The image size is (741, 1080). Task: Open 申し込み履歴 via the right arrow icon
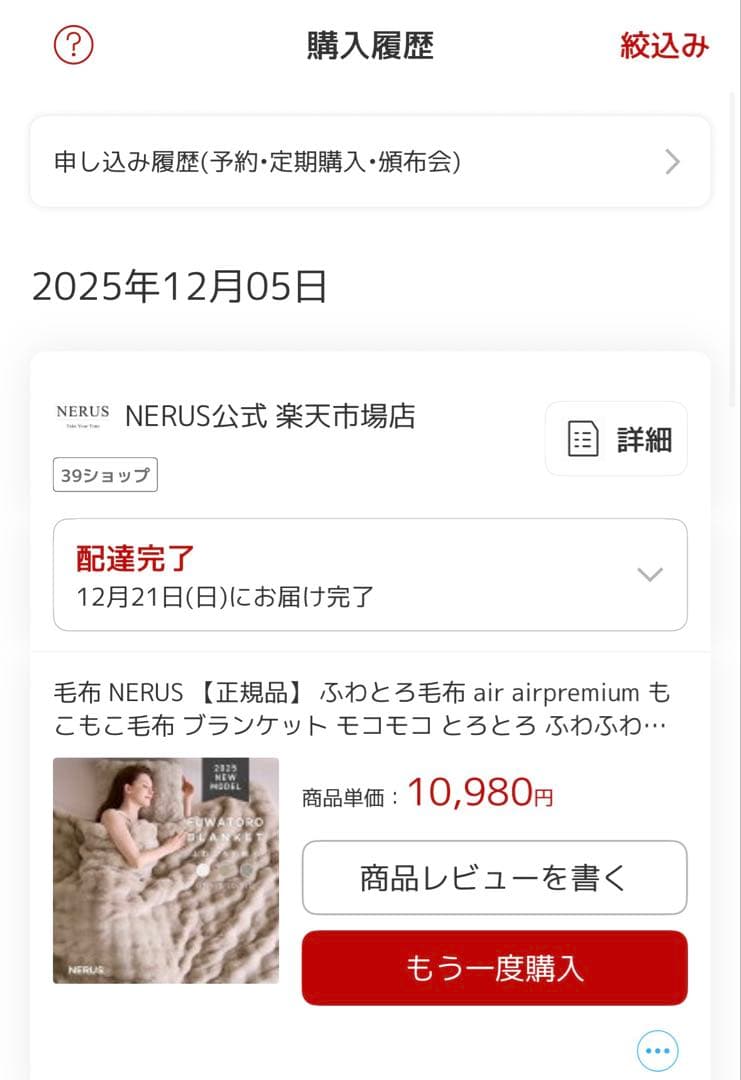pyautogui.click(x=672, y=161)
